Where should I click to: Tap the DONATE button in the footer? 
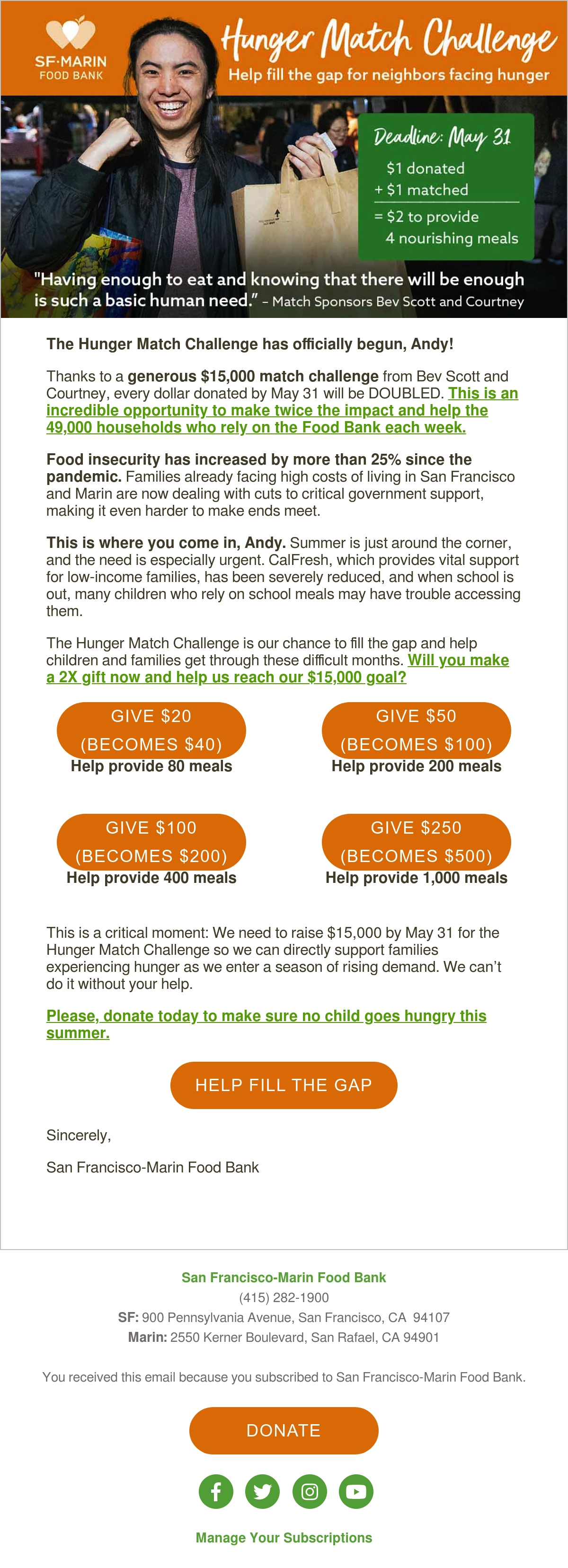coord(284,1430)
